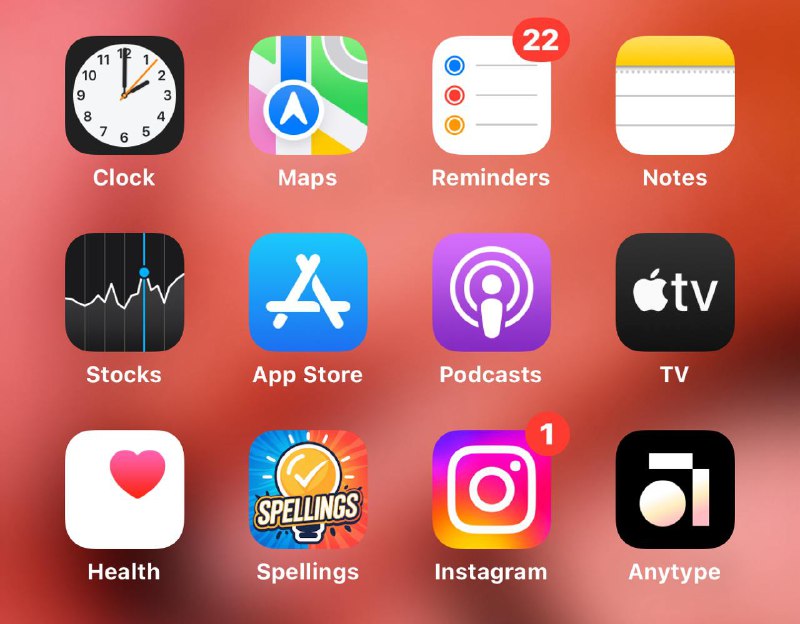Launch the Anytype app
The width and height of the screenshot is (800, 624).
[675, 489]
